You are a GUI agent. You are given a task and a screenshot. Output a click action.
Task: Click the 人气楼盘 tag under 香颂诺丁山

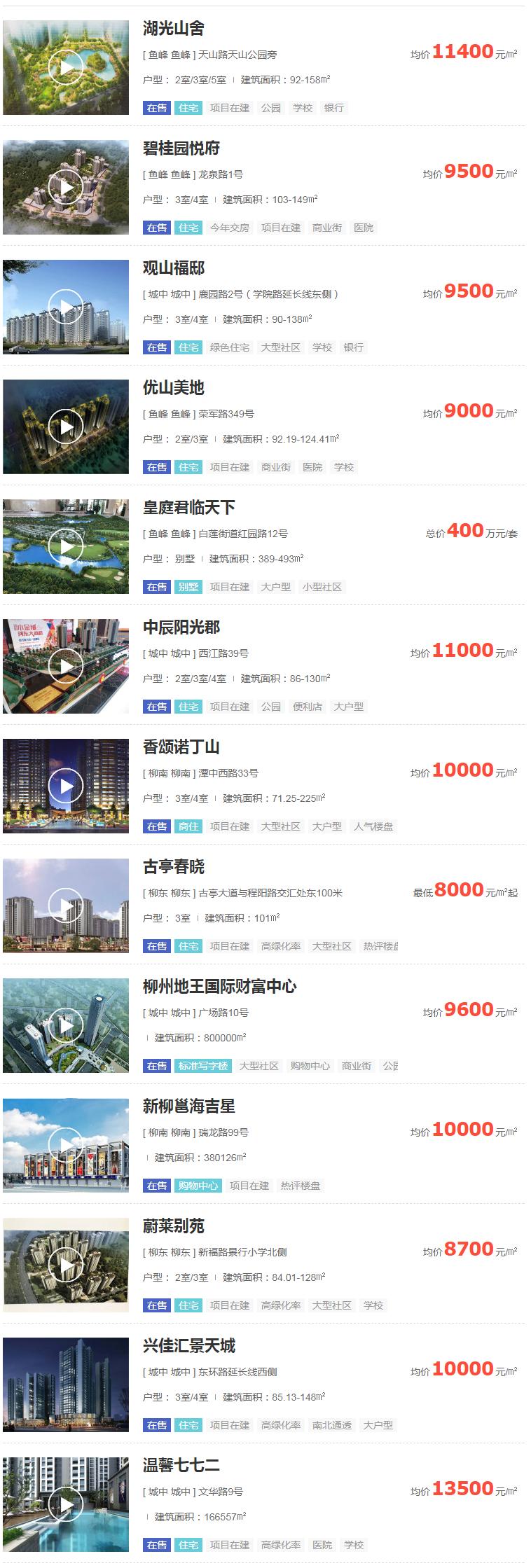point(371,826)
